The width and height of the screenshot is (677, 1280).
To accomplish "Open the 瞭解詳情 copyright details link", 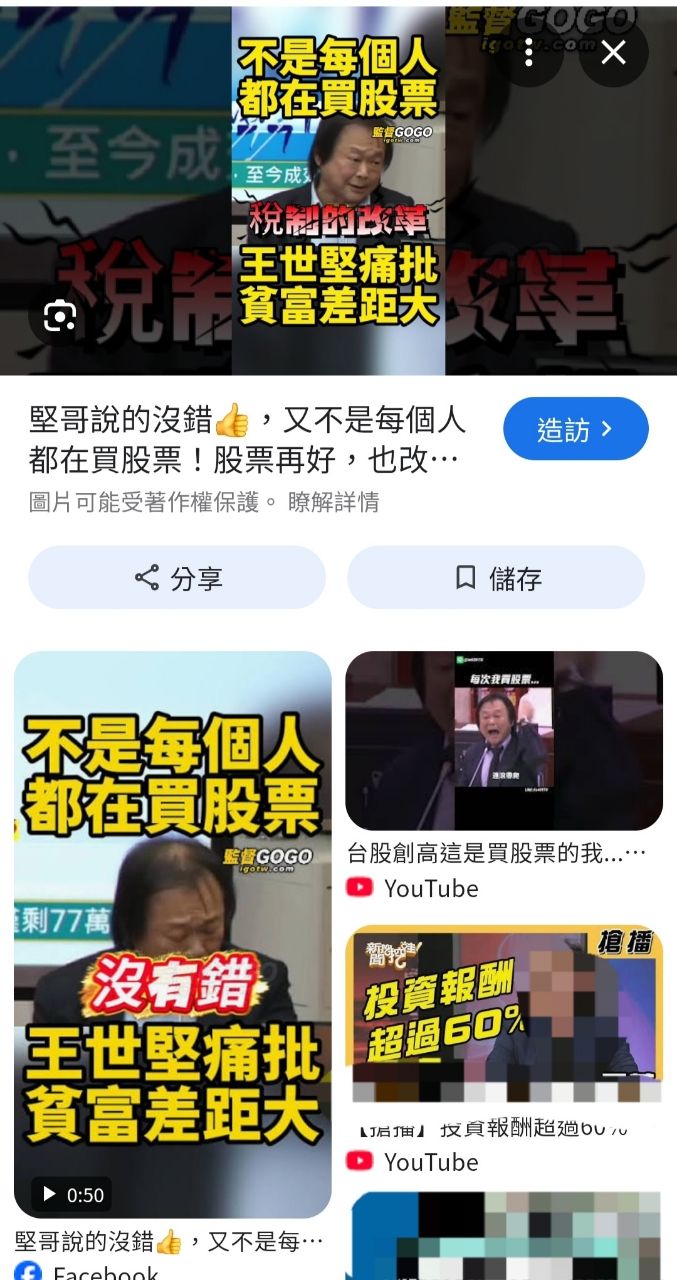I will 333,502.
